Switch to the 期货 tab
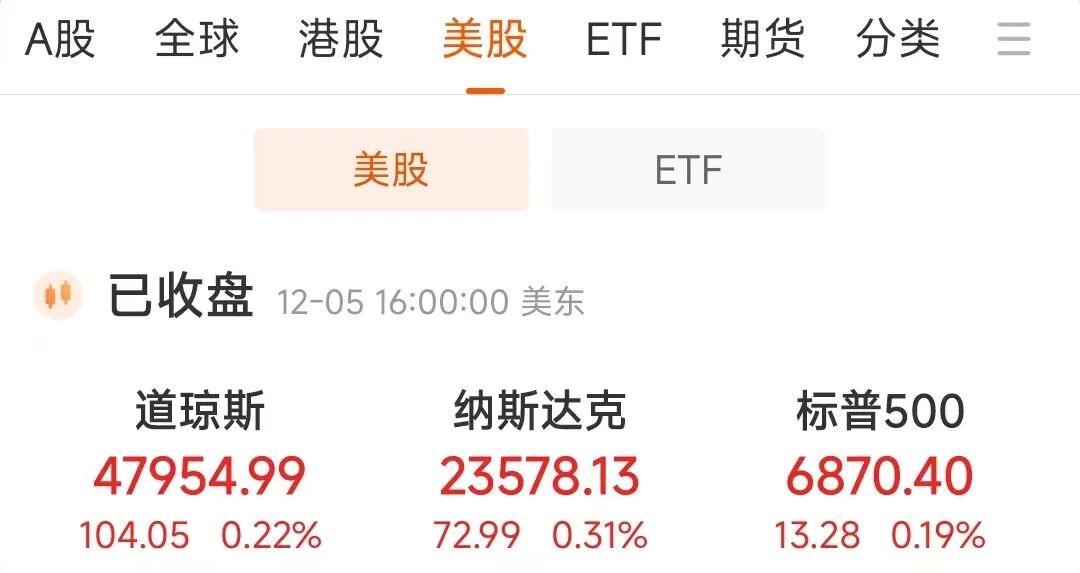1080x573 pixels. coord(762,40)
